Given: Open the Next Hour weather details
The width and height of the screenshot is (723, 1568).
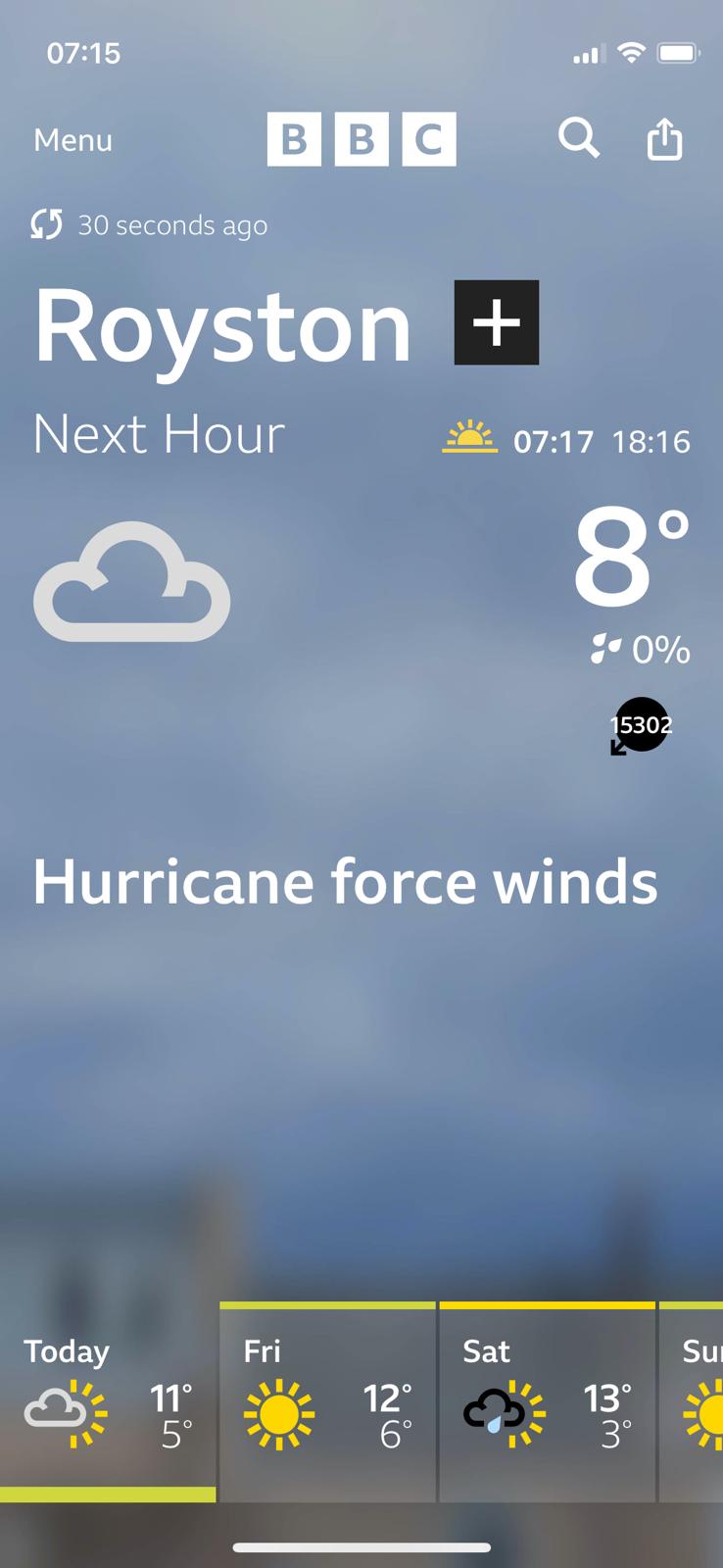Looking at the screenshot, I should (x=159, y=434).
